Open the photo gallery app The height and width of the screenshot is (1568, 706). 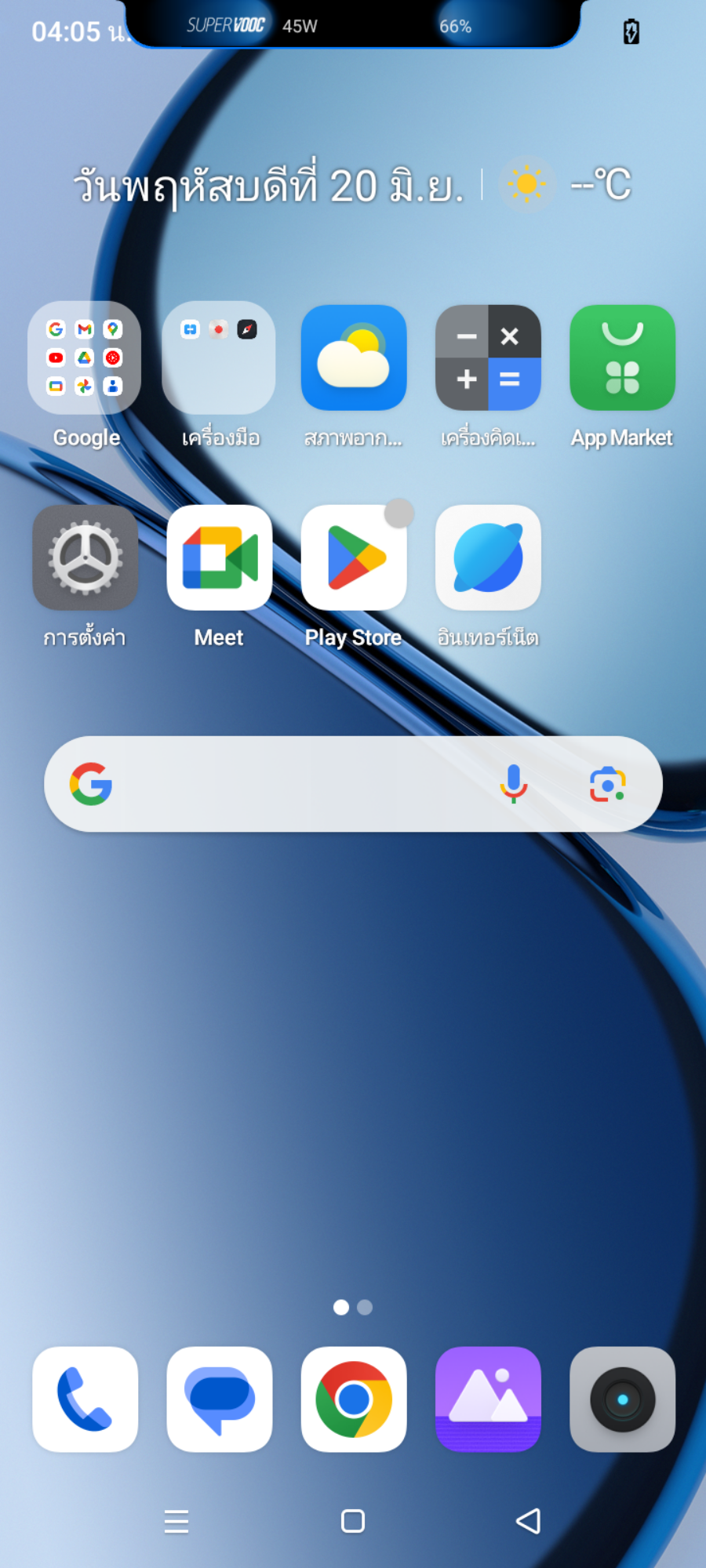488,1399
